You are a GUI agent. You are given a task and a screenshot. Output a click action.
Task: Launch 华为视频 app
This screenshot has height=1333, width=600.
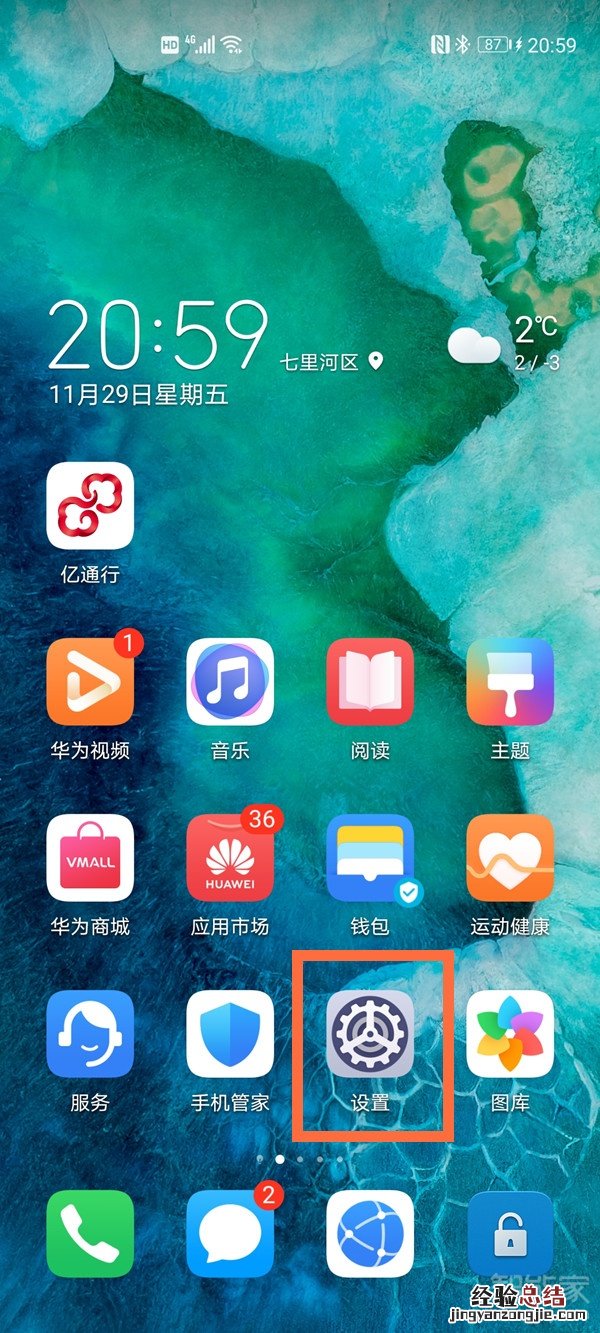[x=90, y=682]
